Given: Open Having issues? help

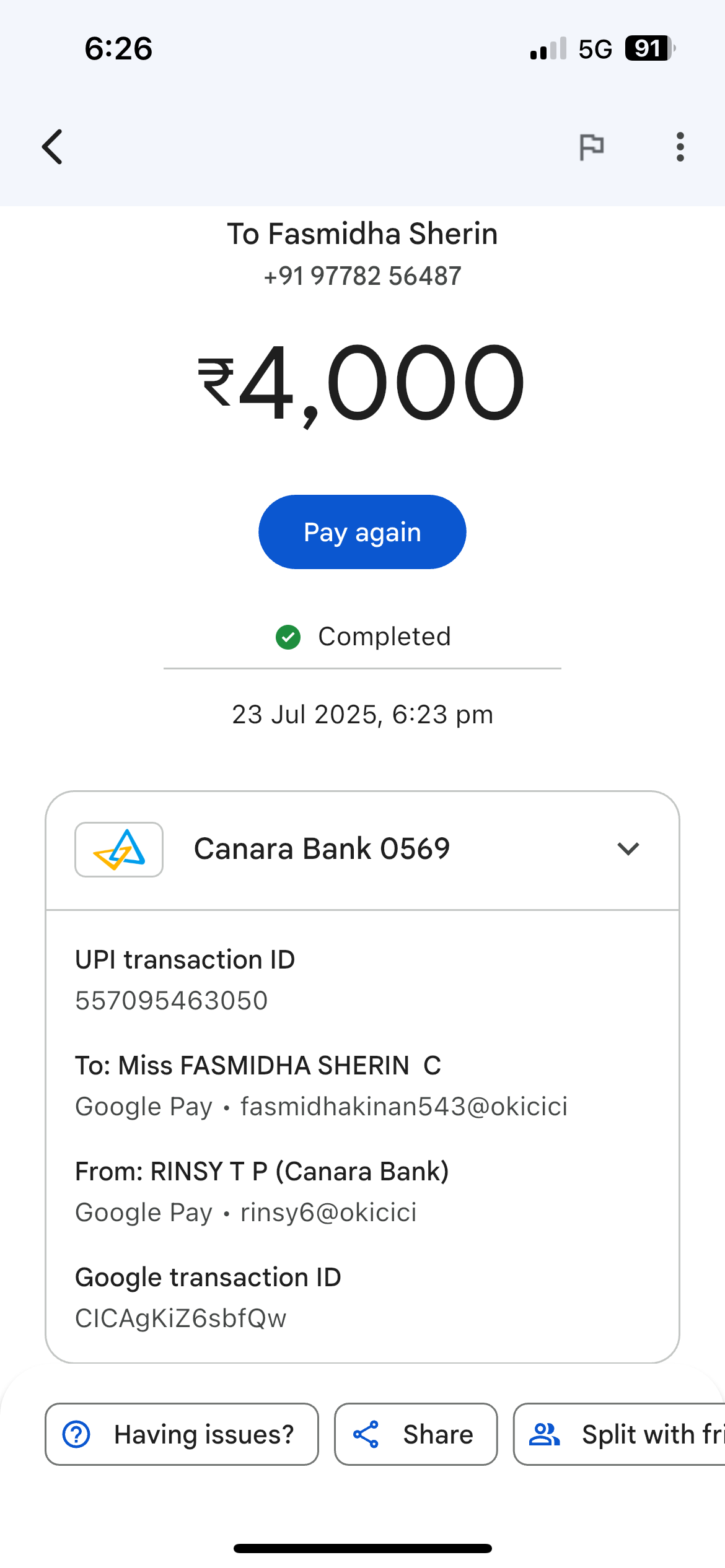Looking at the screenshot, I should point(182,1434).
